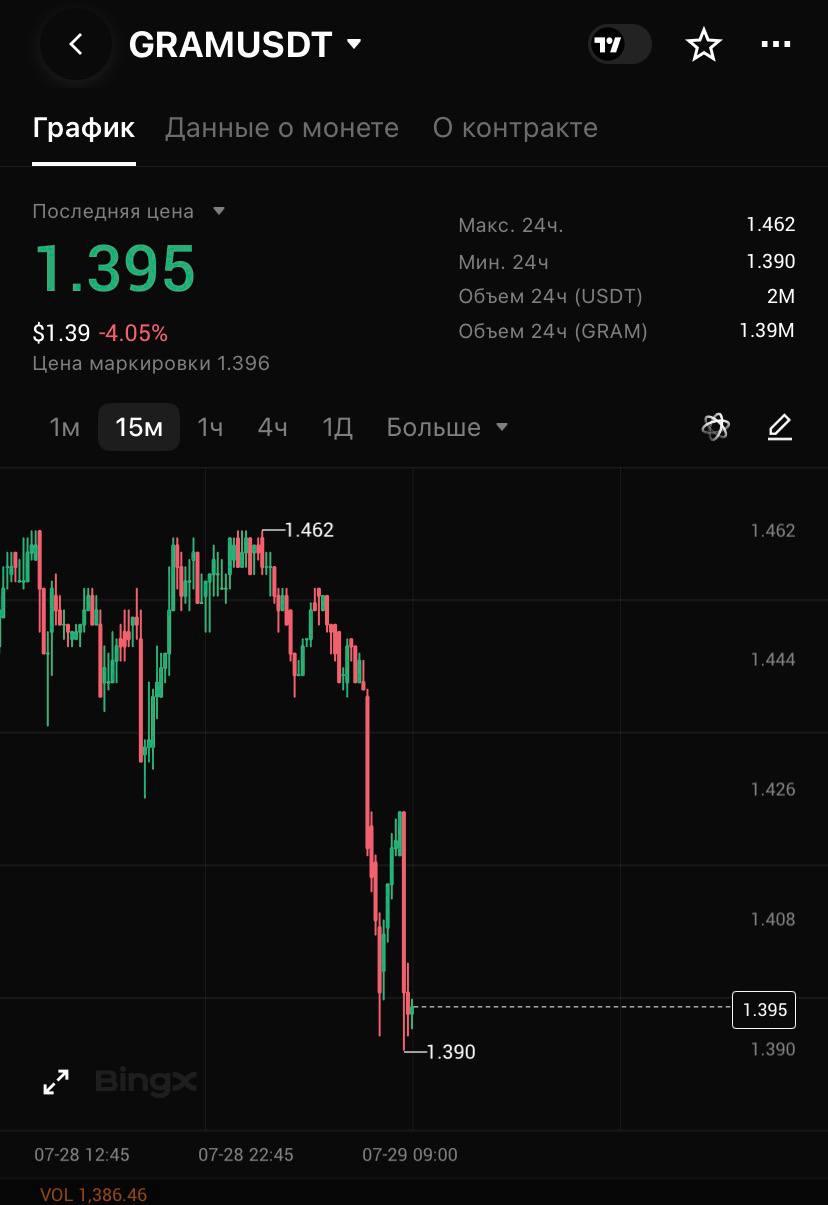Open the GRAMUSDT pair selector dropdown
This screenshot has height=1205, width=828.
pyautogui.click(x=245, y=45)
